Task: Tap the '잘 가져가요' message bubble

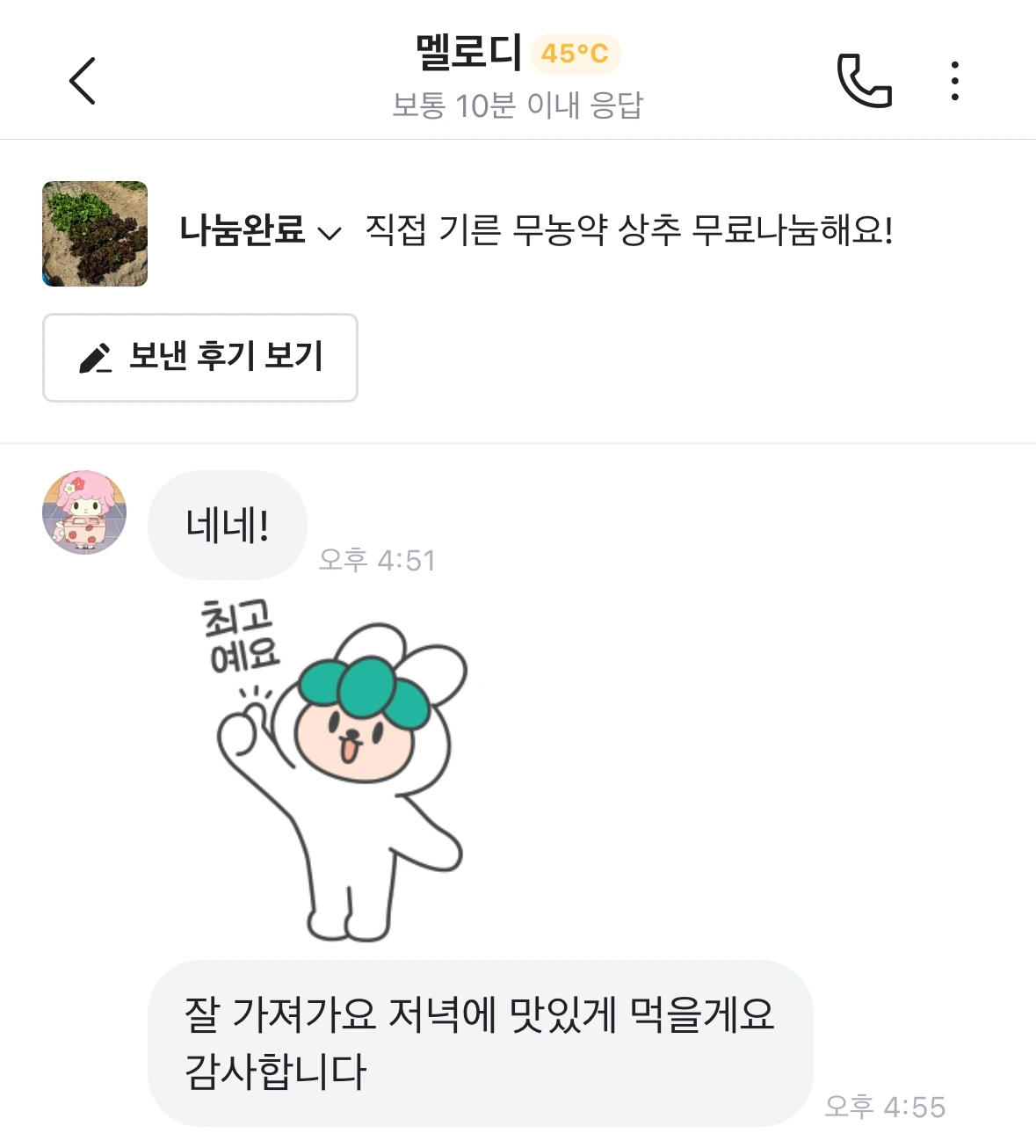Action: (479, 1042)
